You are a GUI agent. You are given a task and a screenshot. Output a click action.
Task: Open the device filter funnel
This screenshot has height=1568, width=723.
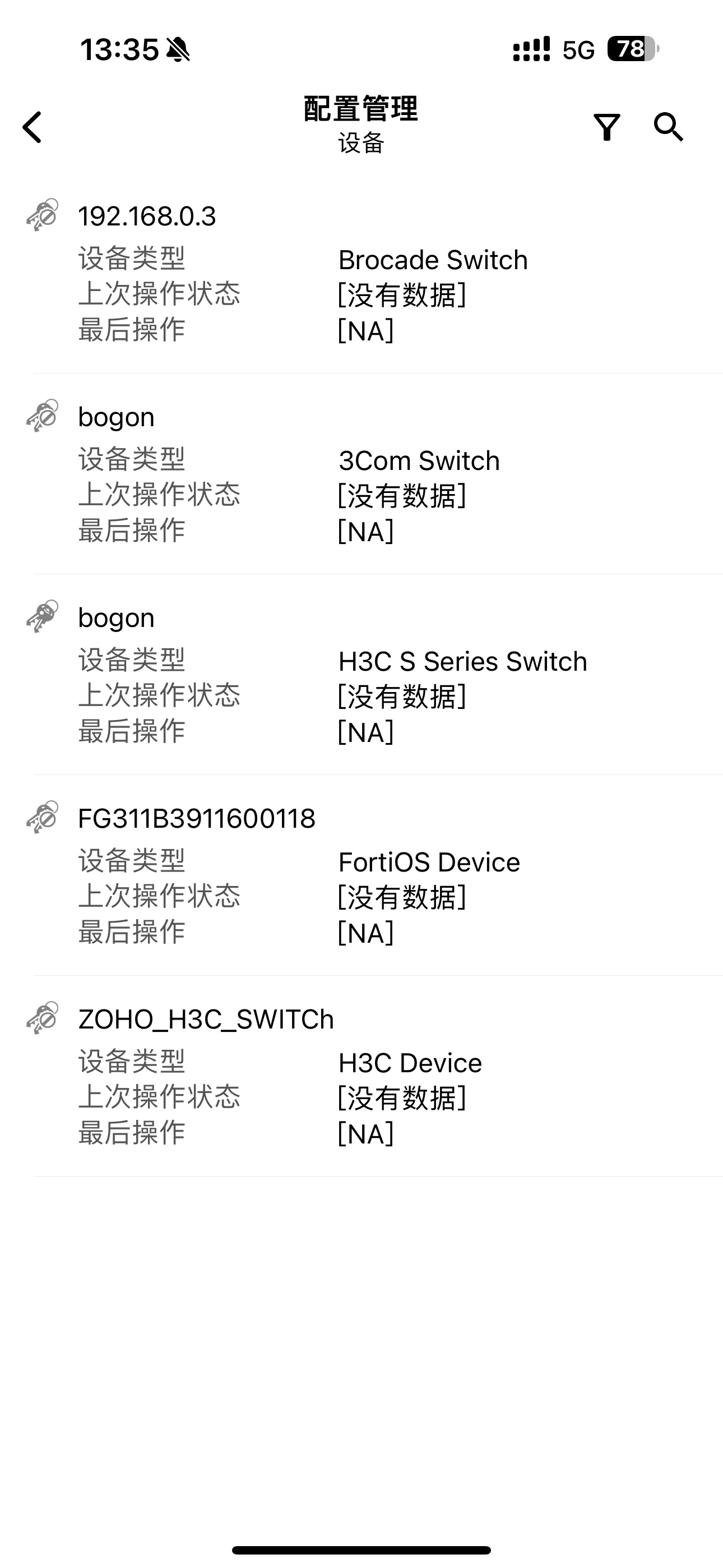[606, 127]
